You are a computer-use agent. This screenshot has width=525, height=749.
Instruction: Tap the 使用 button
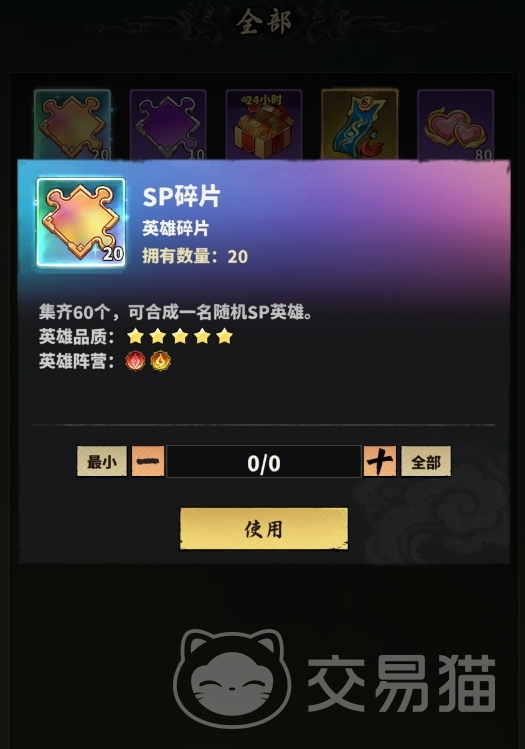(x=264, y=529)
